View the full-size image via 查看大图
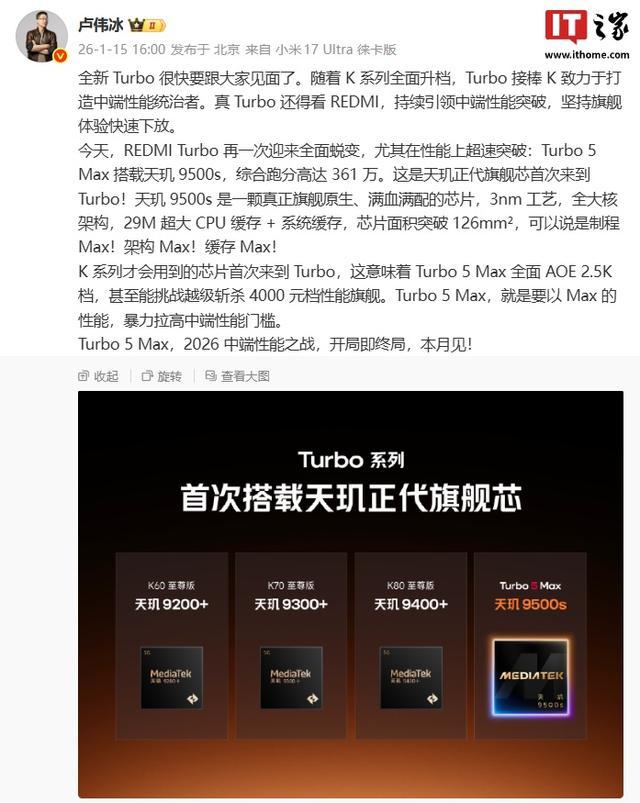The height and width of the screenshot is (803, 640). click(x=236, y=376)
